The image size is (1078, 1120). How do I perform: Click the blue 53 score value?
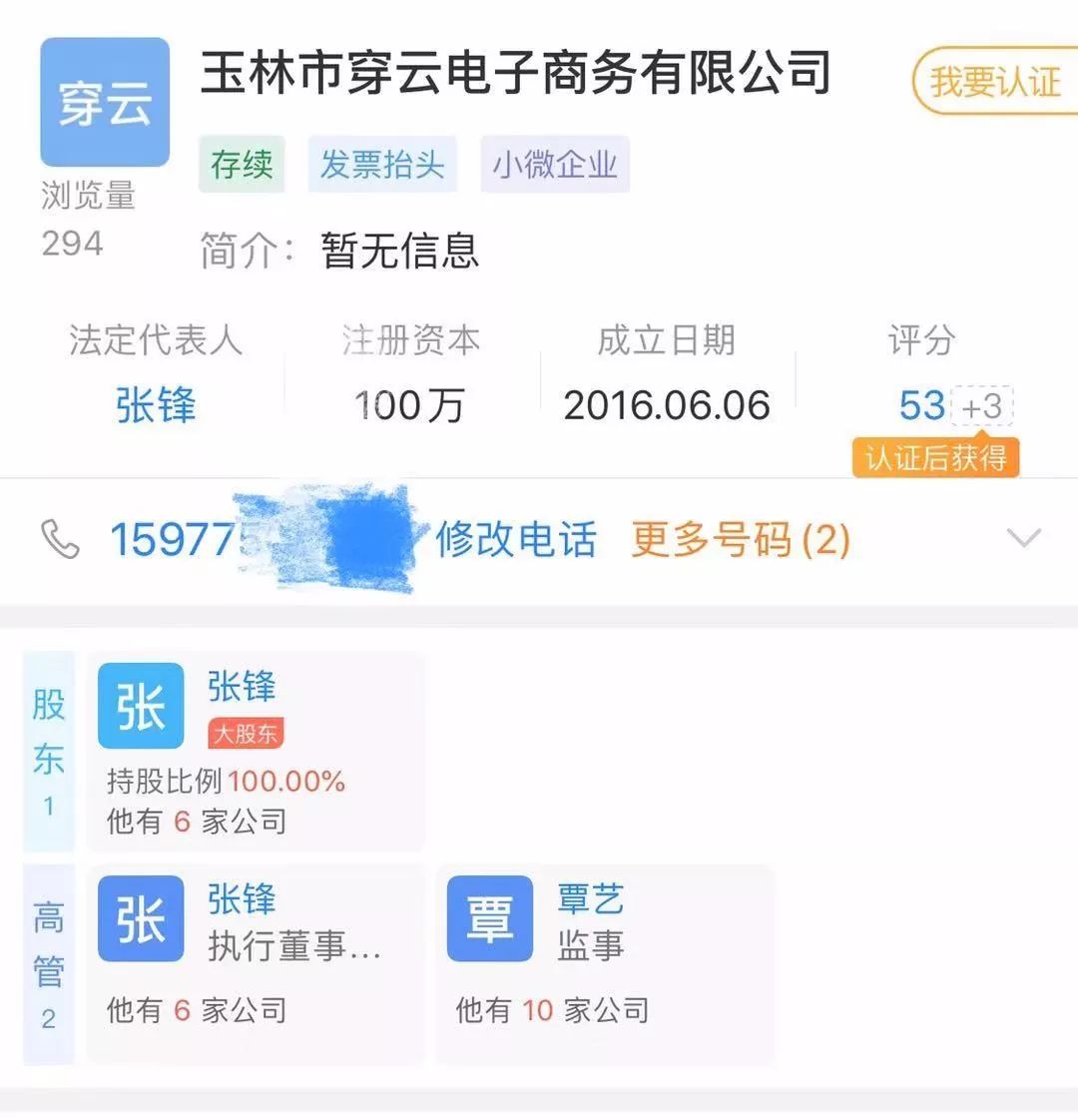click(920, 404)
